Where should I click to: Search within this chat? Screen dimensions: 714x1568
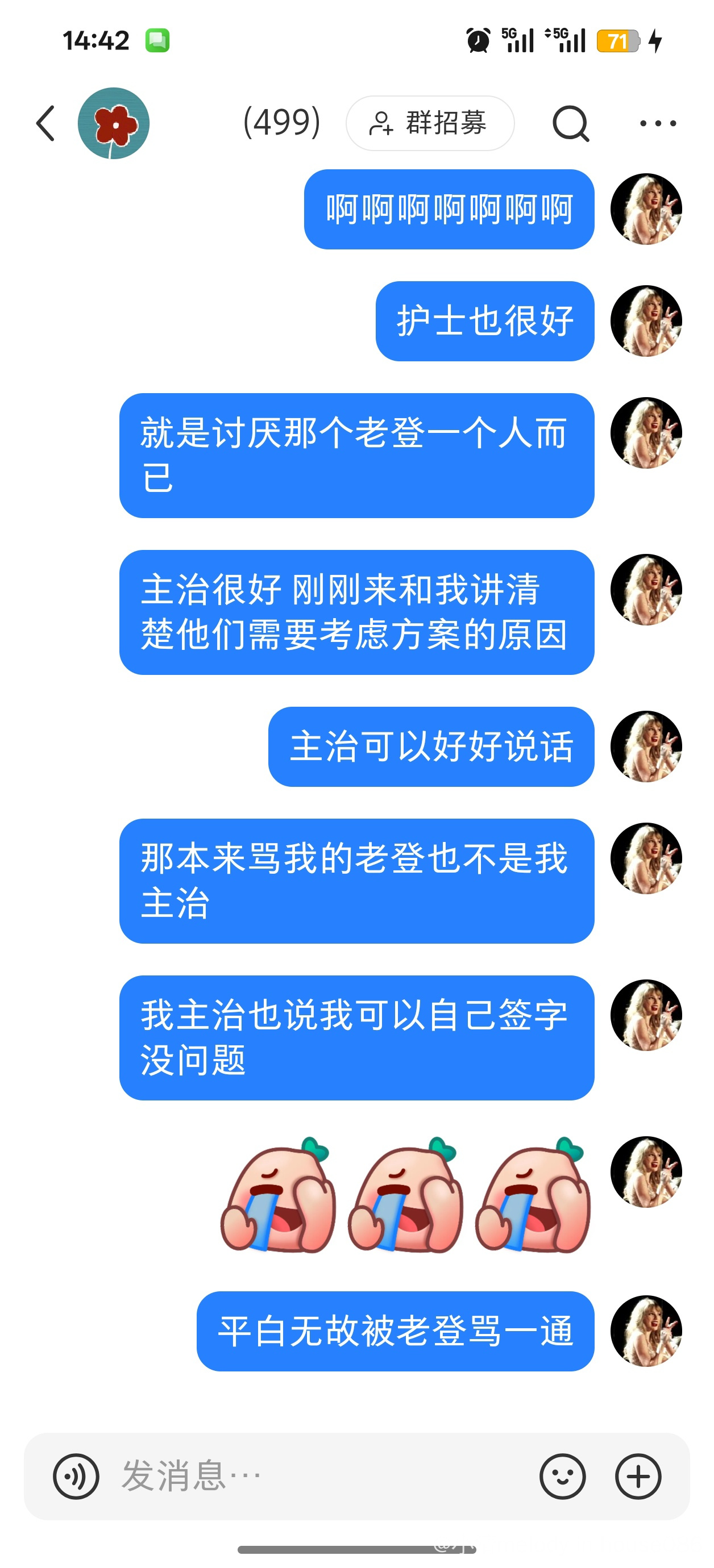click(x=570, y=124)
